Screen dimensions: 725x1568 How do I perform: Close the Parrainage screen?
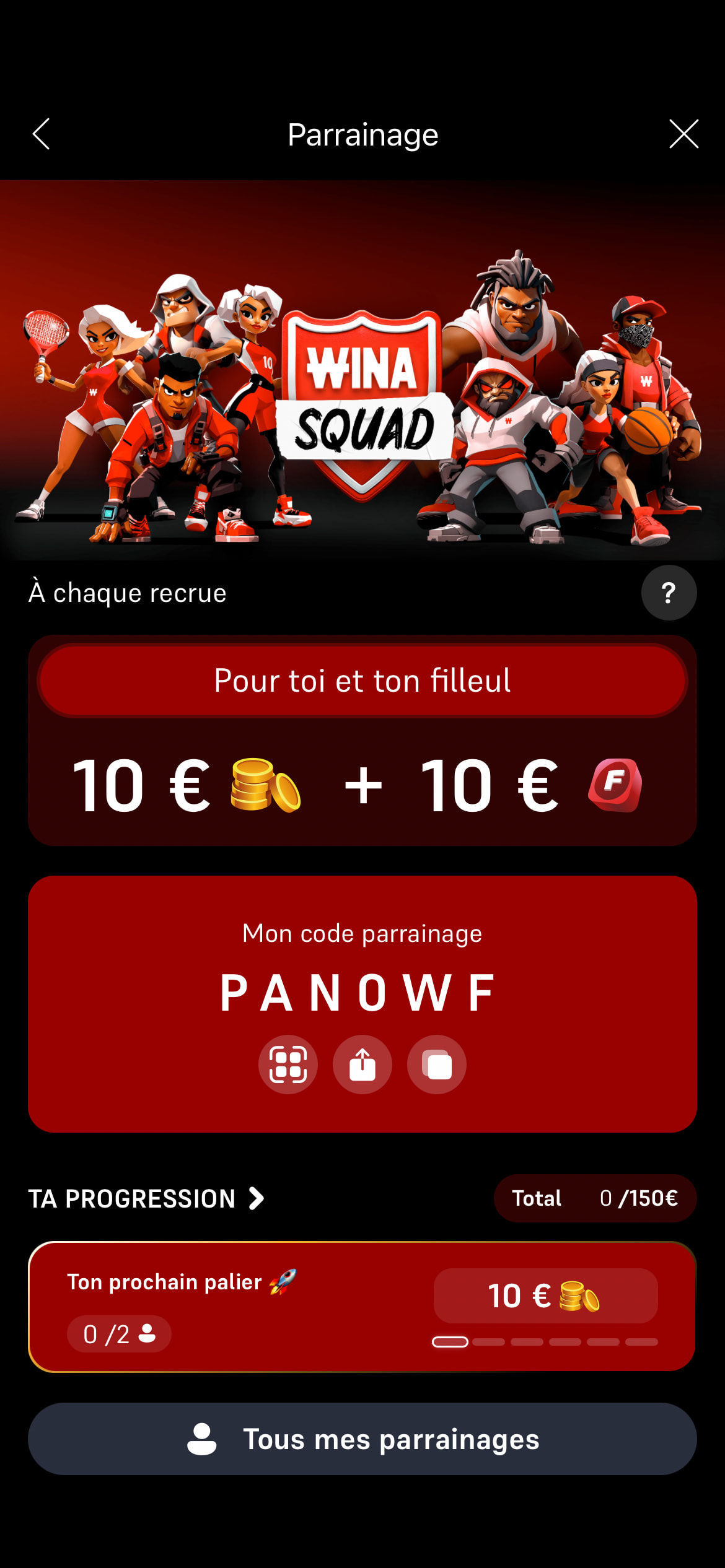pyautogui.click(x=683, y=134)
